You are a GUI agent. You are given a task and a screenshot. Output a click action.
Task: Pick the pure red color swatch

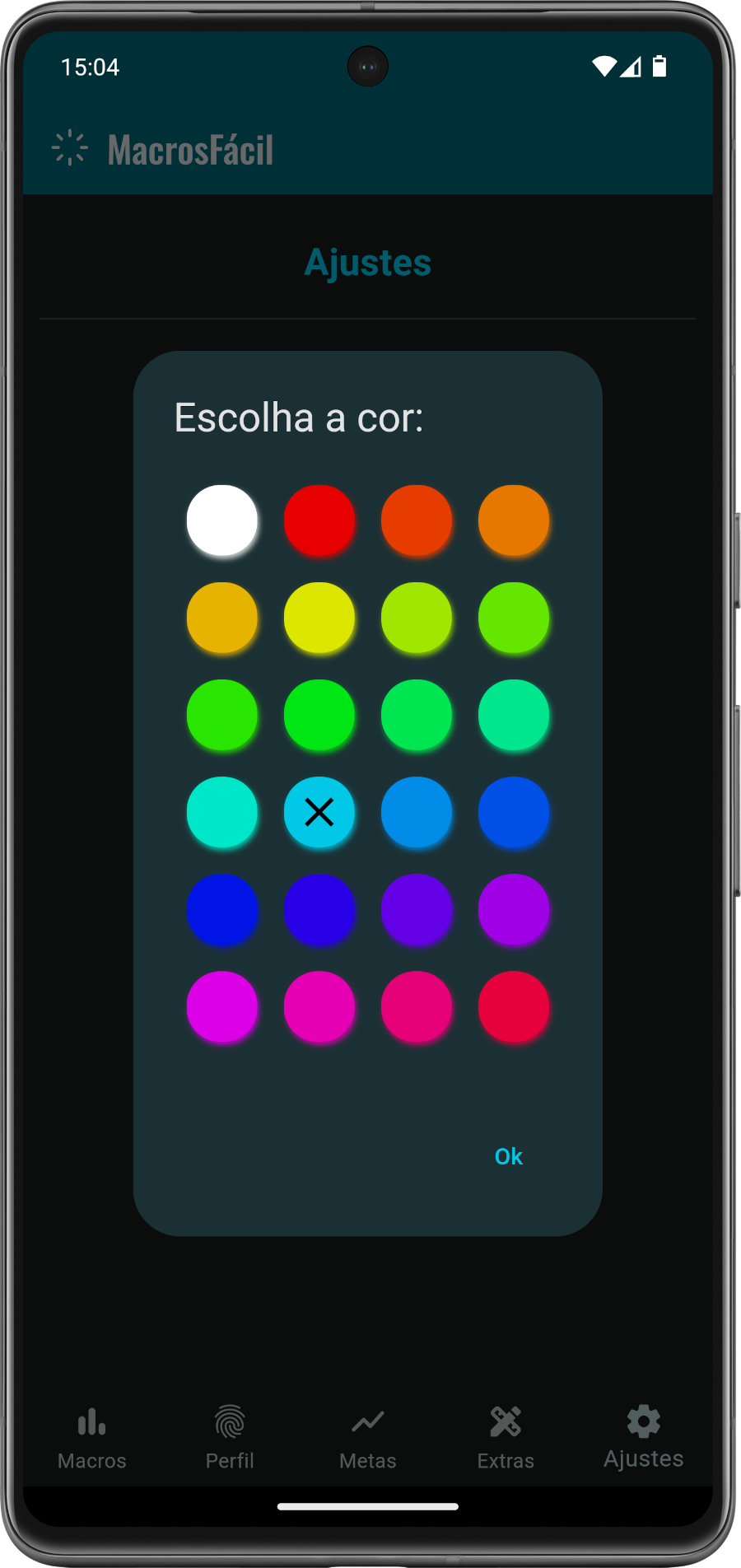click(319, 520)
